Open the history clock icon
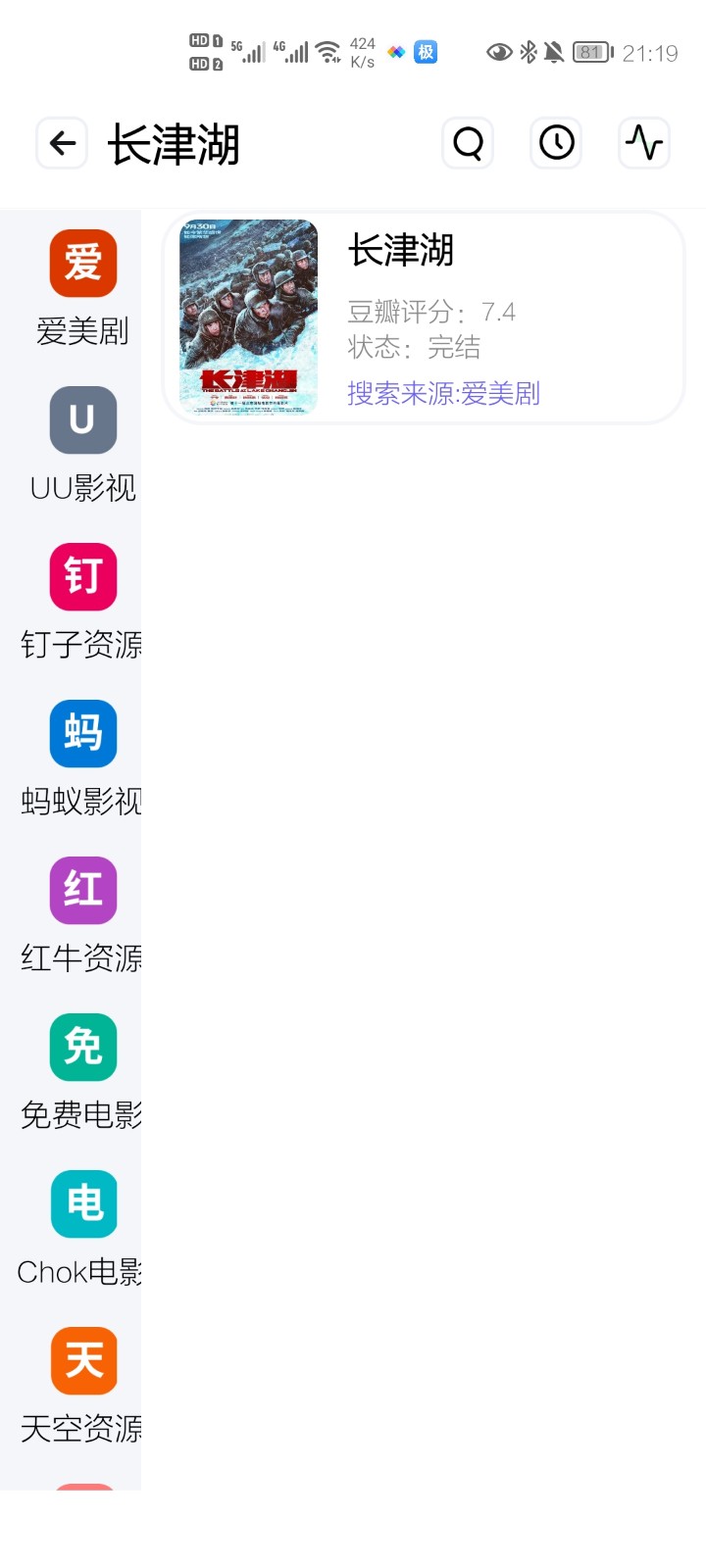706x1568 pixels. point(556,144)
